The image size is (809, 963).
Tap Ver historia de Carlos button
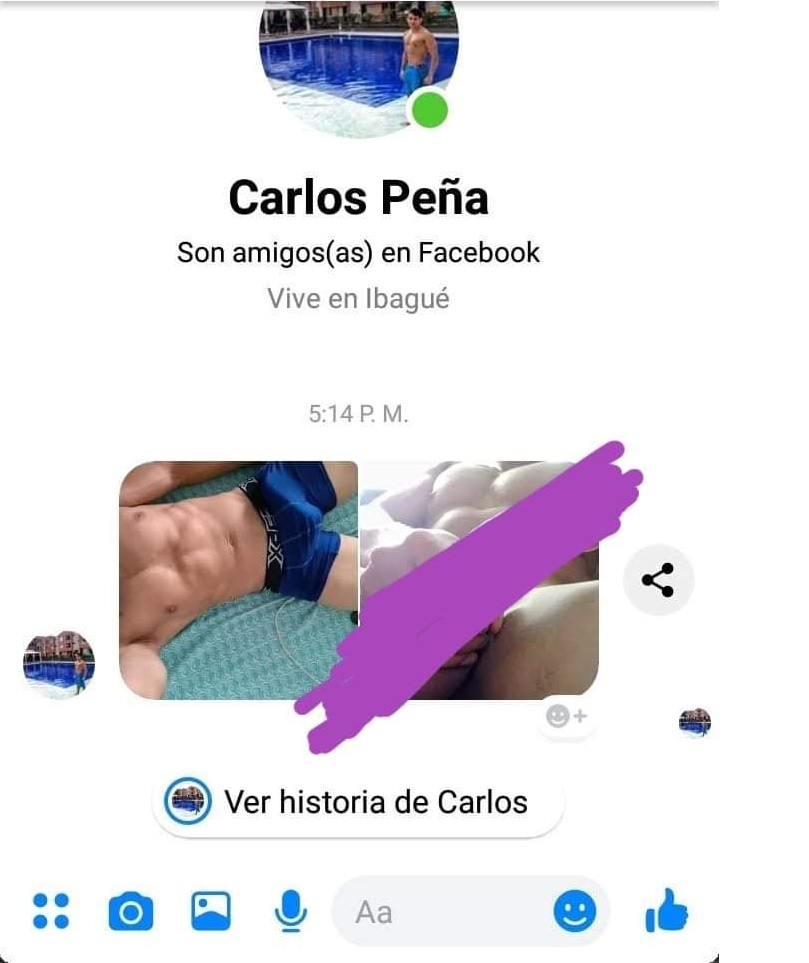click(358, 802)
